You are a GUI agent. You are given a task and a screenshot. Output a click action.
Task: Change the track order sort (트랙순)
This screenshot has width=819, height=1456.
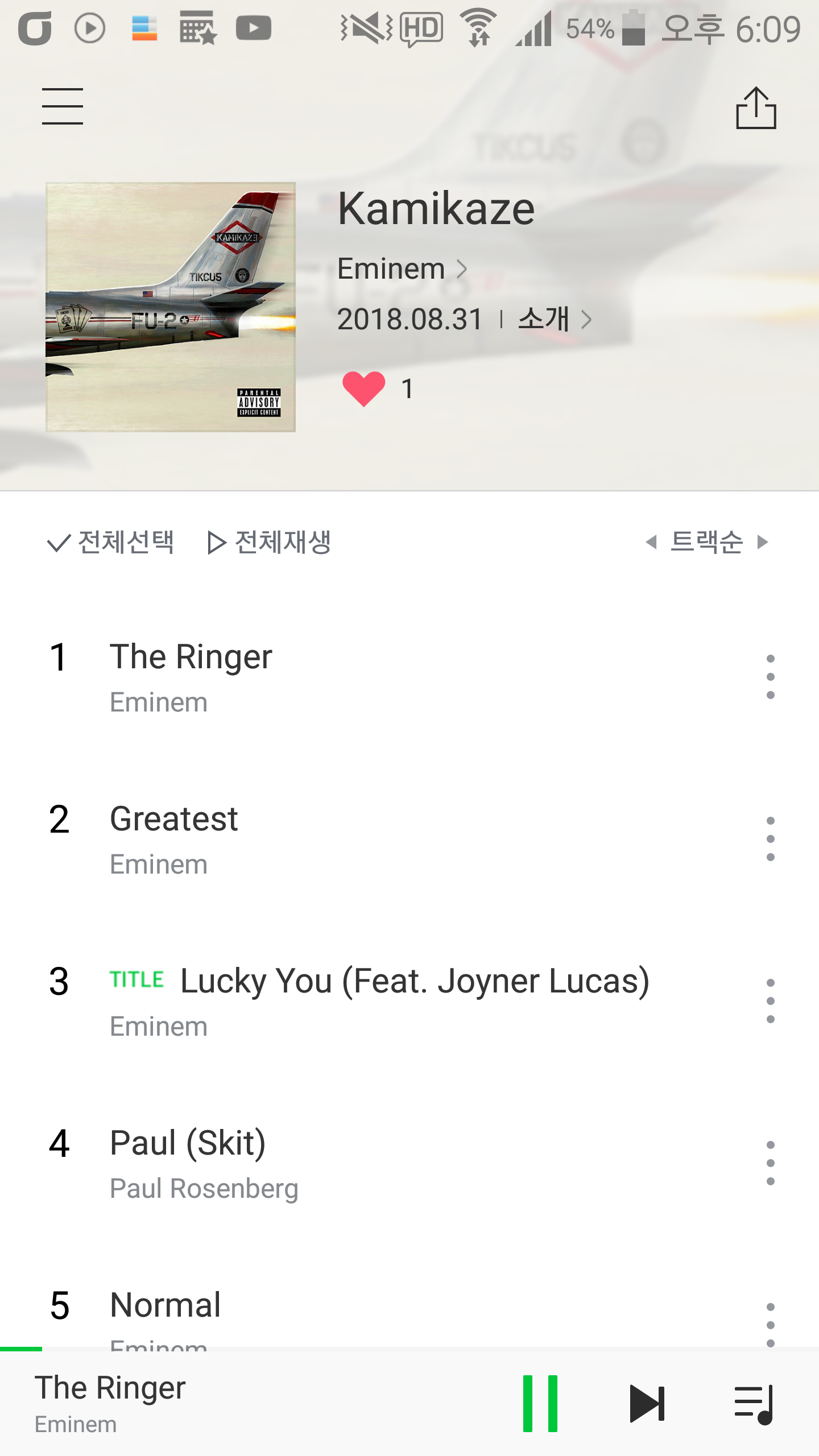point(707,542)
